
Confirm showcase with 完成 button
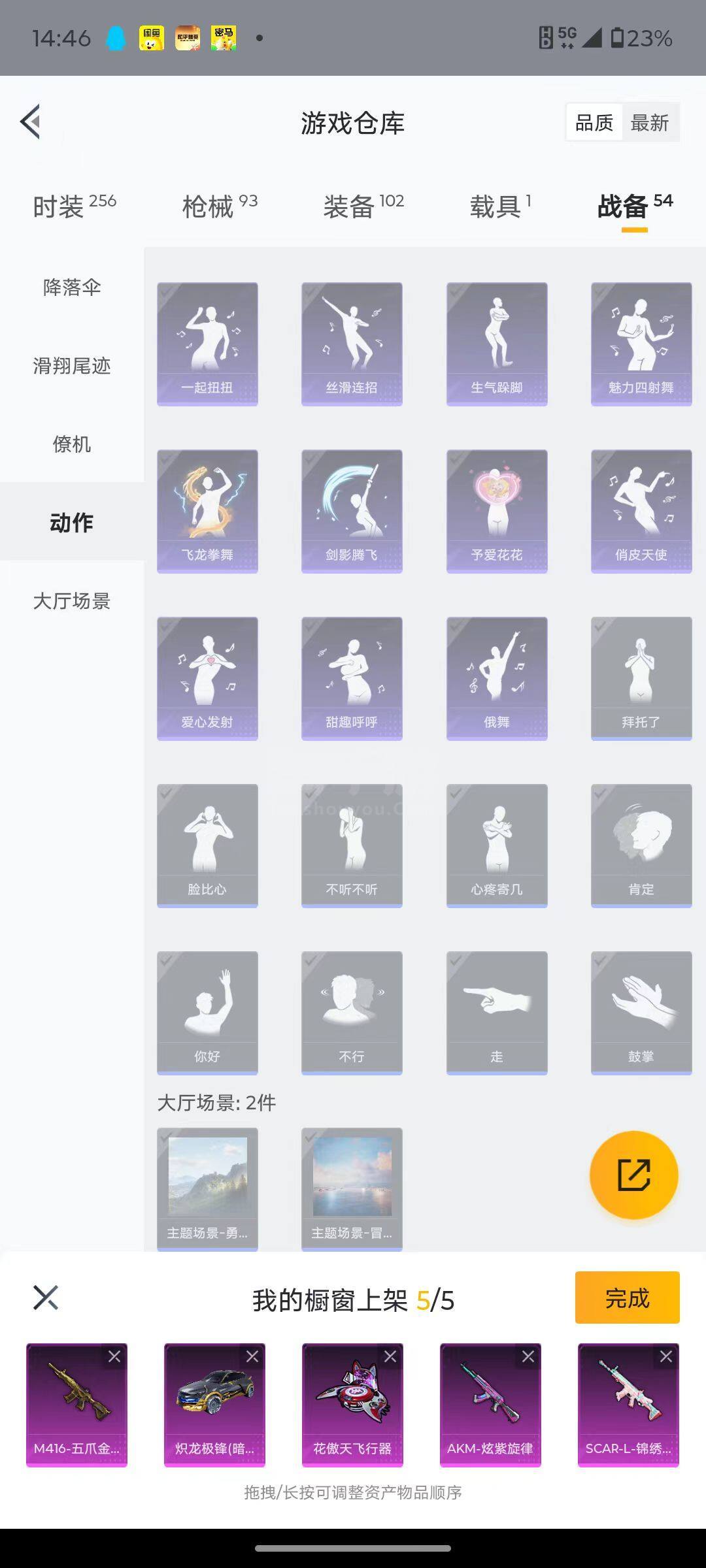pyautogui.click(x=628, y=1298)
